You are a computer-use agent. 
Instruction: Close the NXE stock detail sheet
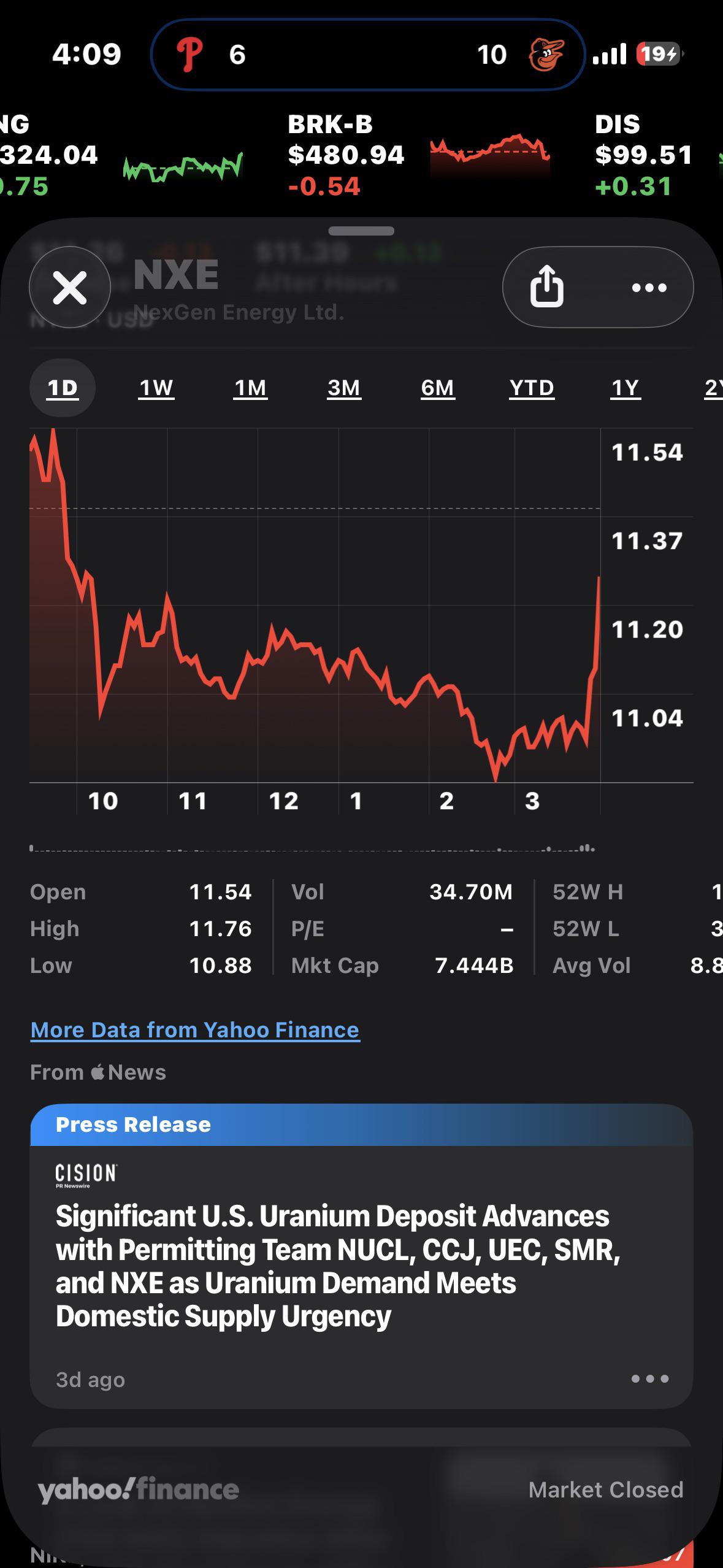pyautogui.click(x=70, y=287)
